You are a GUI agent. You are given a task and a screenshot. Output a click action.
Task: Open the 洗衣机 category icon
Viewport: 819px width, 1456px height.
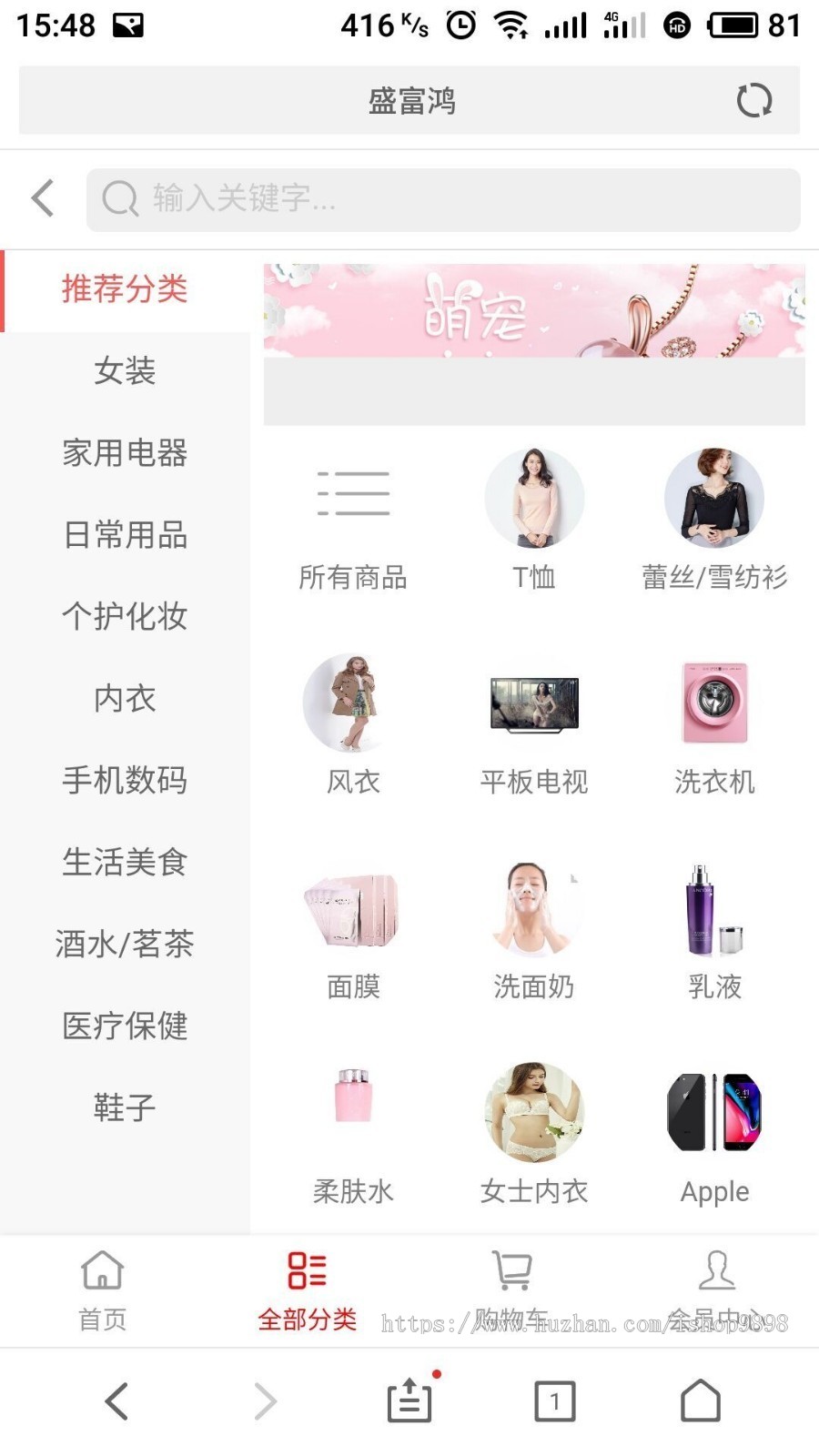tap(714, 703)
